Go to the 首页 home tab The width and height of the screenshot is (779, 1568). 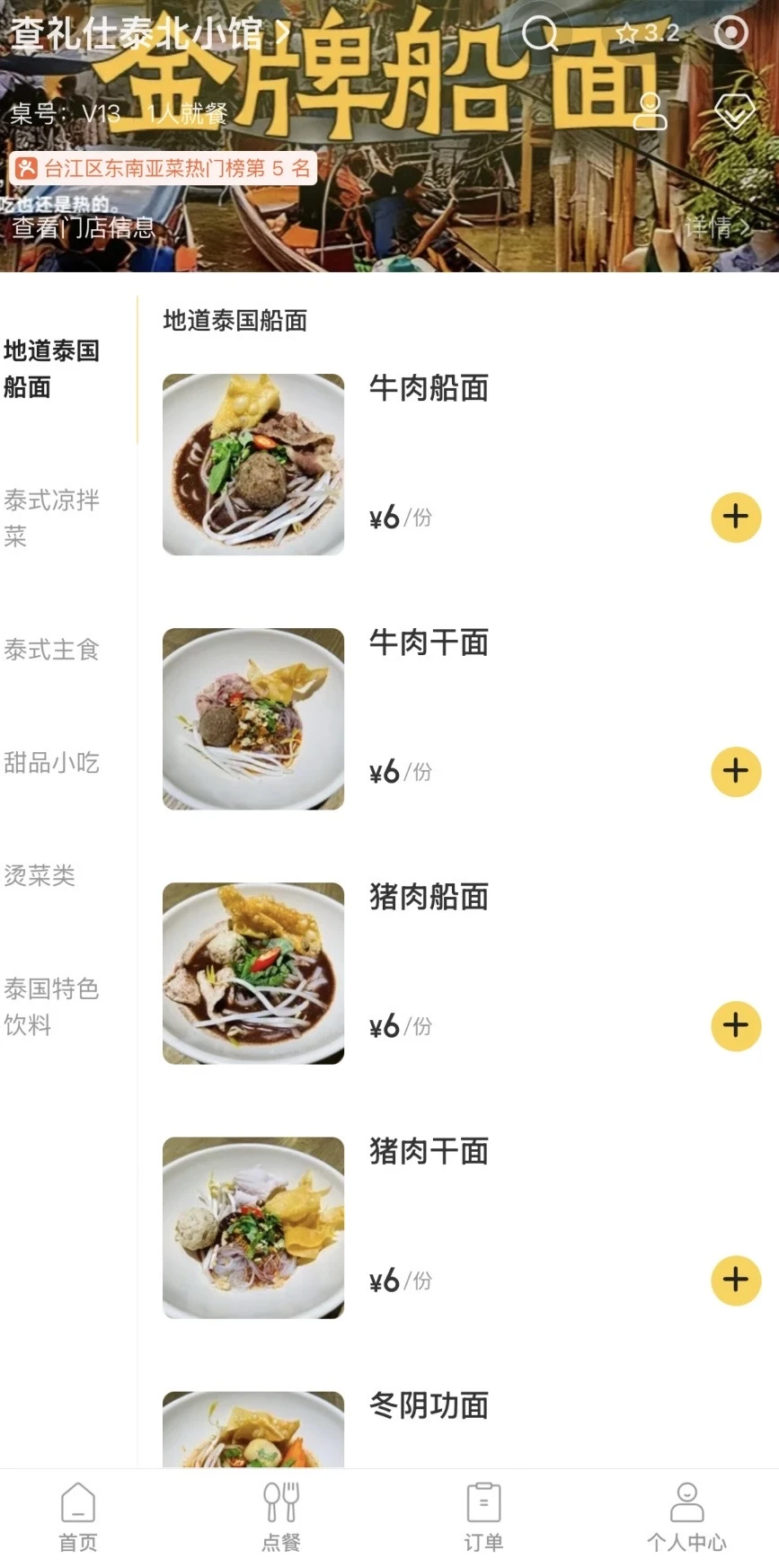[78, 1517]
